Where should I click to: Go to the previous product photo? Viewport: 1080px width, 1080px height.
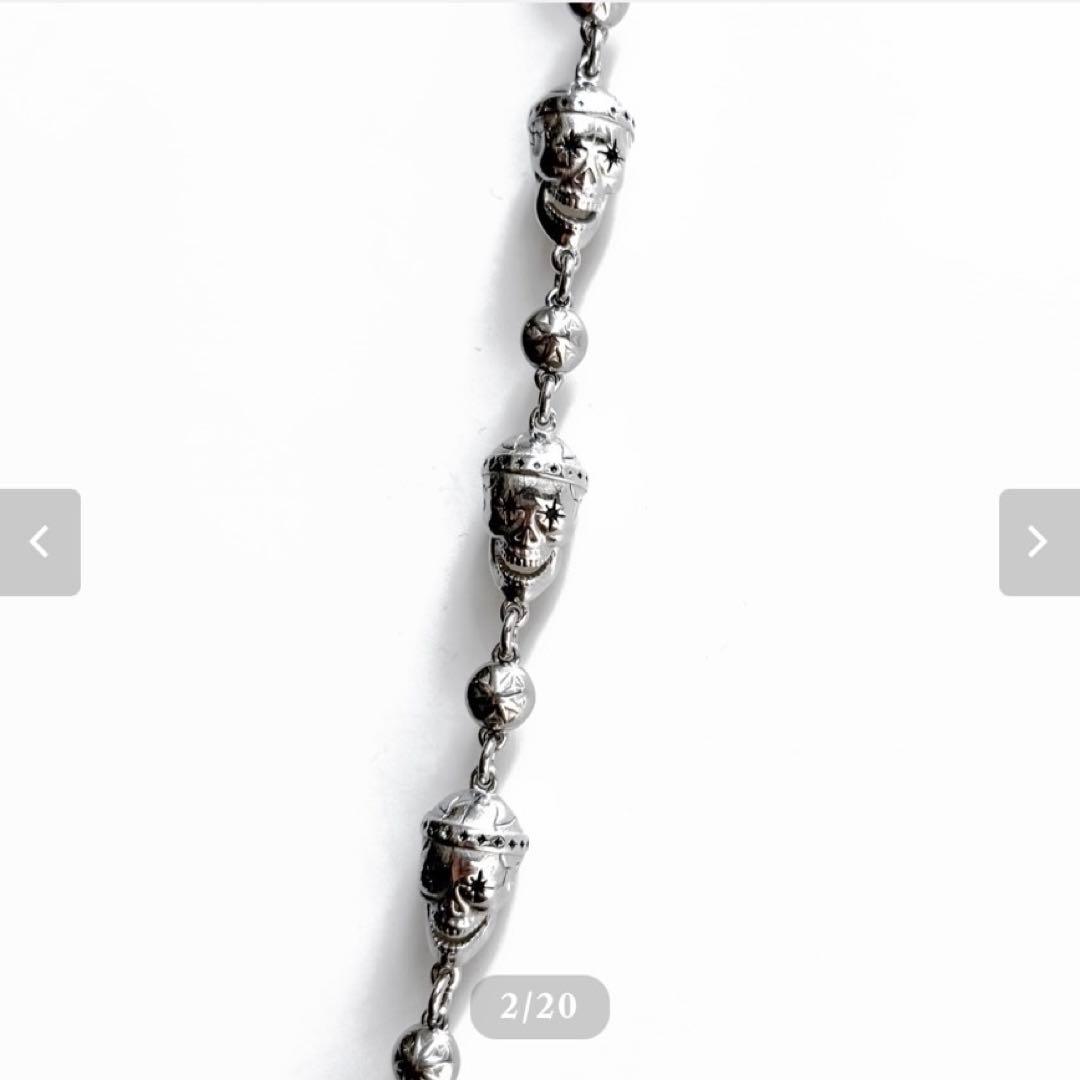(x=40, y=542)
